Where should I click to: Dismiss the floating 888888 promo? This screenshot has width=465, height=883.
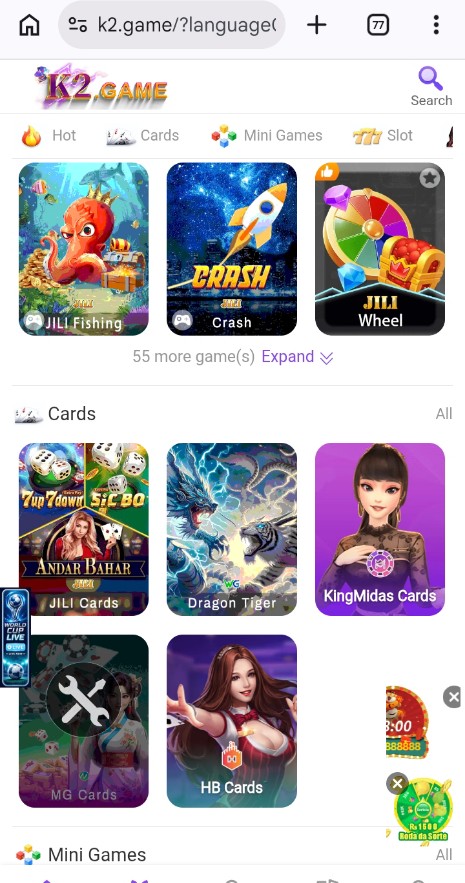453,697
